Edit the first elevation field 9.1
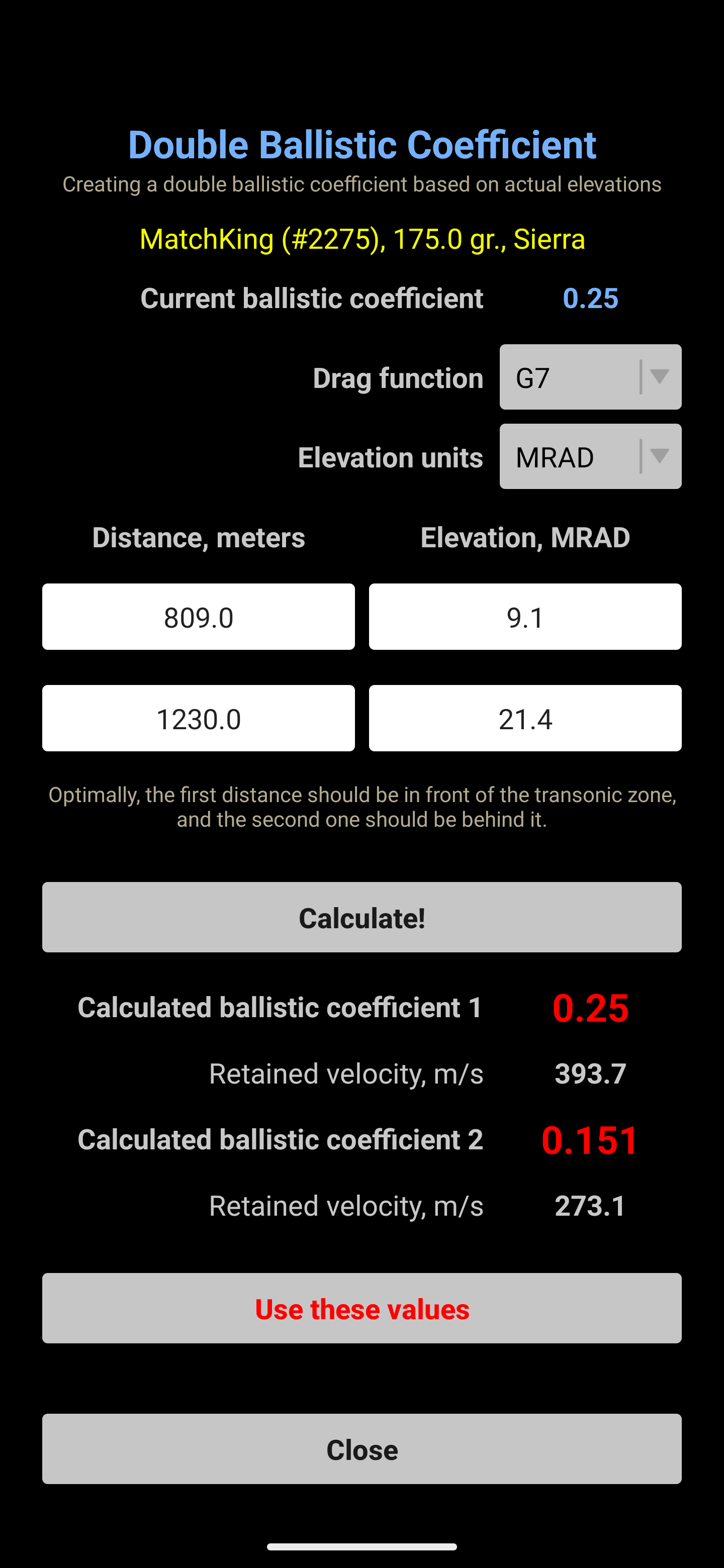Viewport: 724px width, 1568px height. [x=525, y=617]
